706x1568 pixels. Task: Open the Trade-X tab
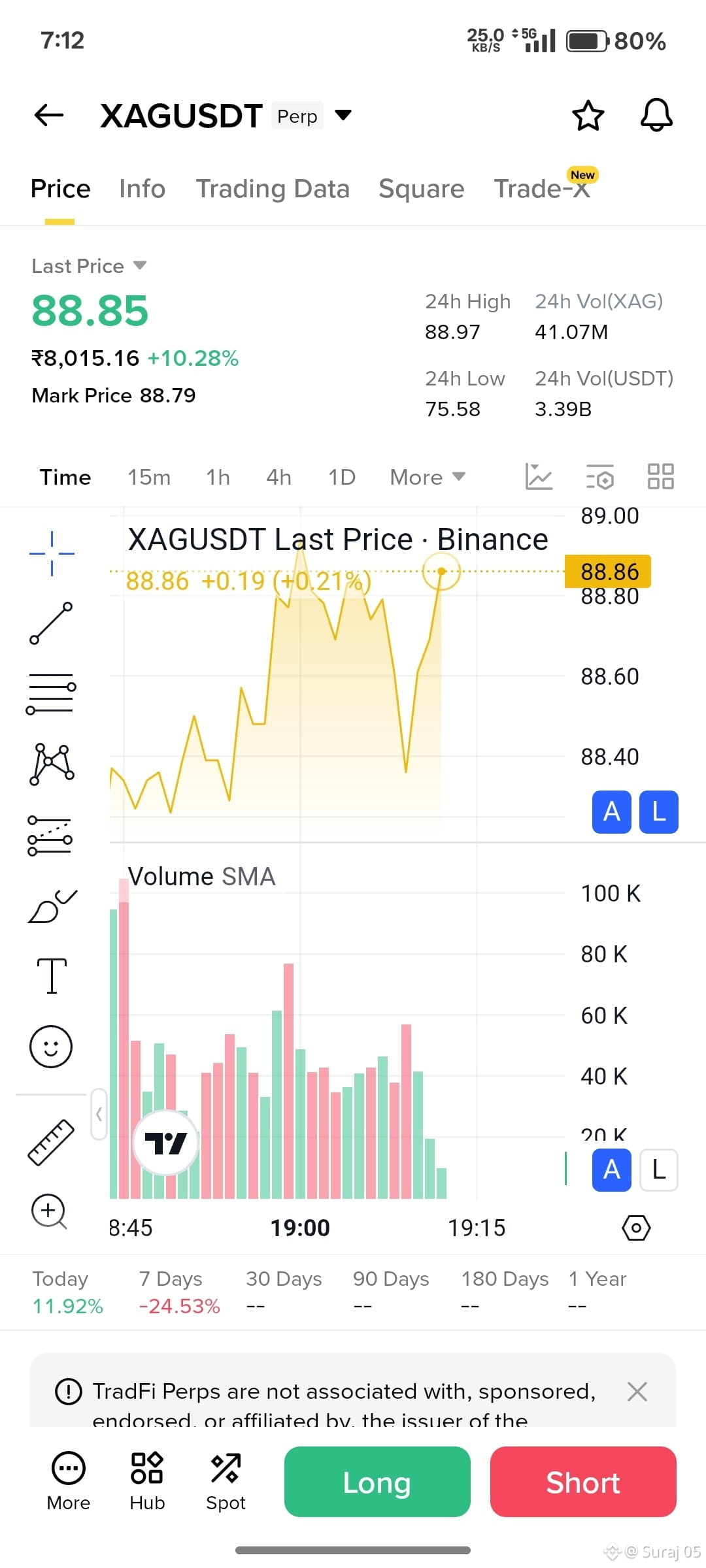[x=542, y=189]
